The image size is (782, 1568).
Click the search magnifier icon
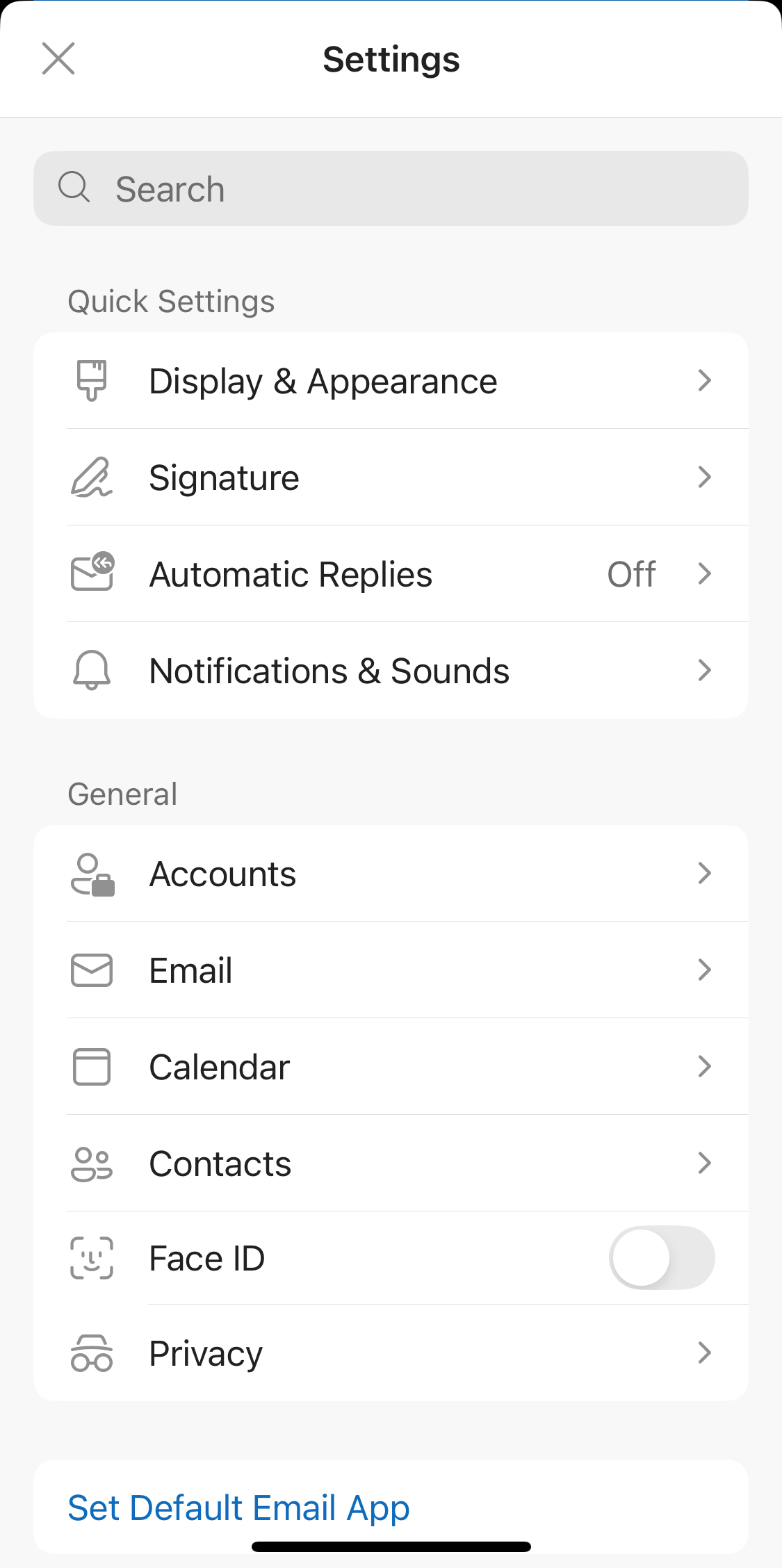74,188
